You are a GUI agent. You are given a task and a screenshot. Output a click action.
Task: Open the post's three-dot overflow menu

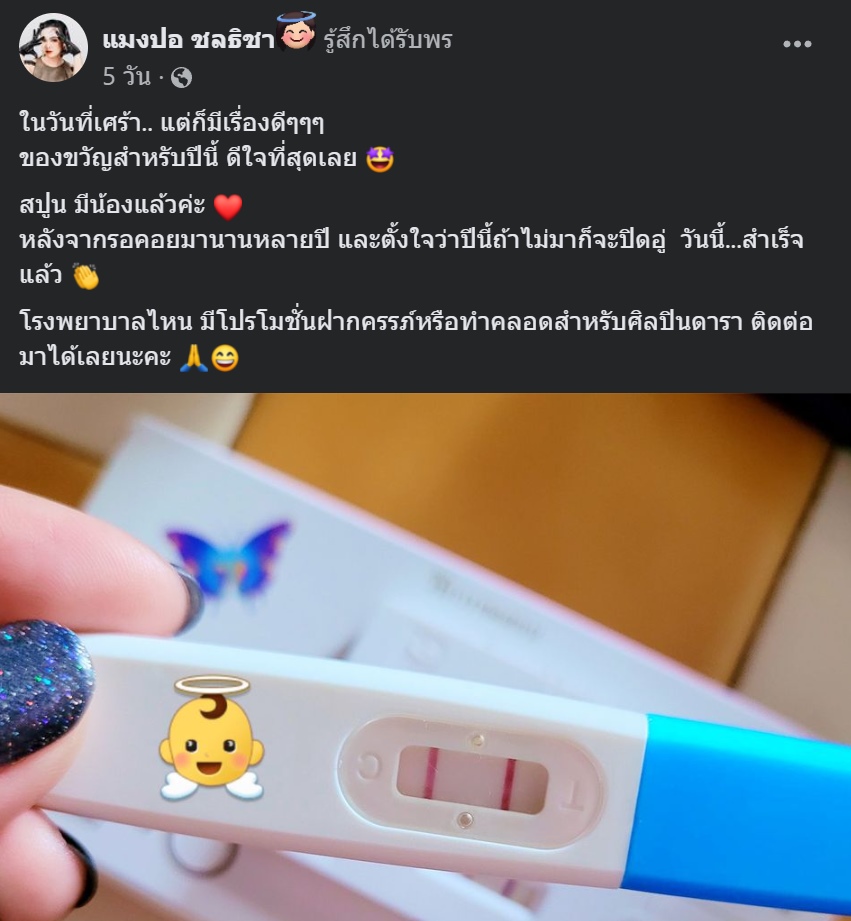pos(797,44)
